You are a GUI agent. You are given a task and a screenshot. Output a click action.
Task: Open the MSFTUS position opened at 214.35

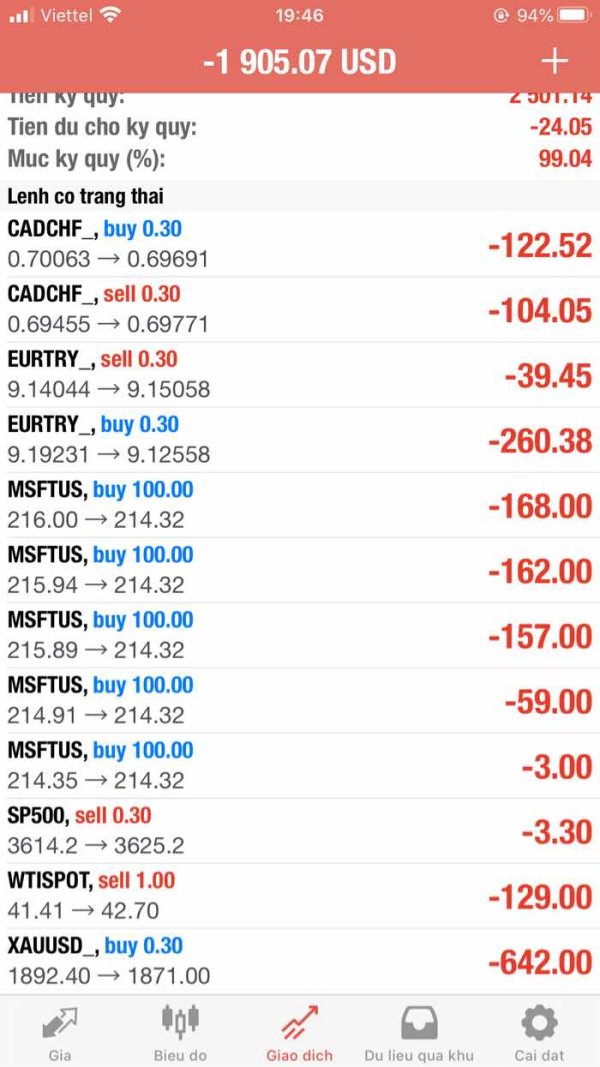[x=300, y=765]
